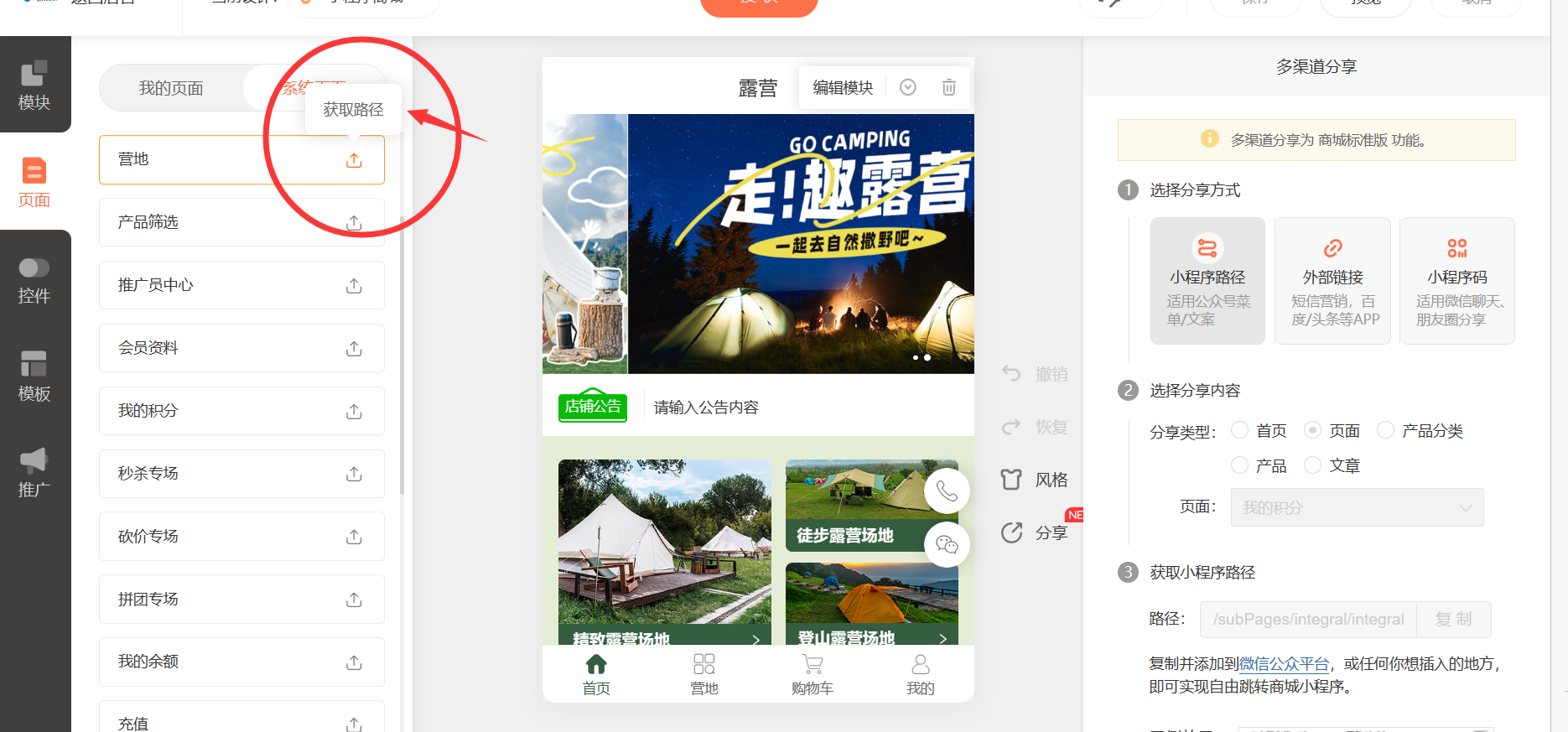The width and height of the screenshot is (1568, 732).
Task: Switch to the 控件 sidebar section
Action: (34, 281)
